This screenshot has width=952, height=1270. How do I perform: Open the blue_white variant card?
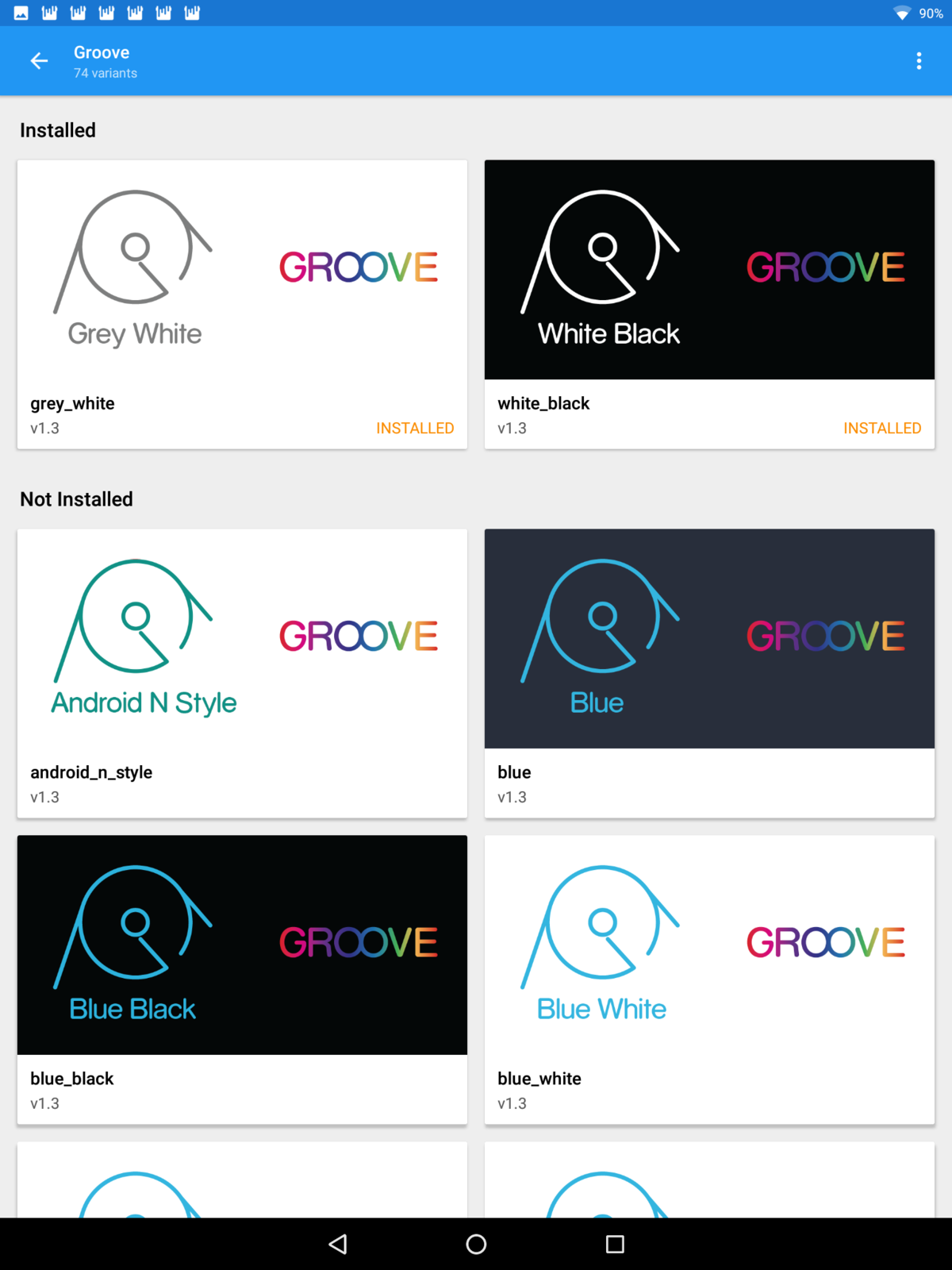(709, 979)
